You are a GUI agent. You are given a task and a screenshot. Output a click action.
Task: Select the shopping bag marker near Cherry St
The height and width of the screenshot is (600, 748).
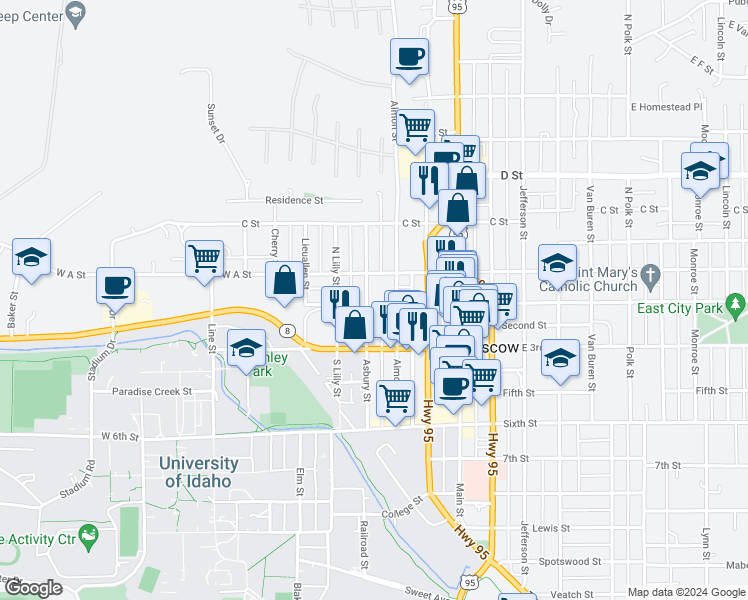click(x=284, y=281)
